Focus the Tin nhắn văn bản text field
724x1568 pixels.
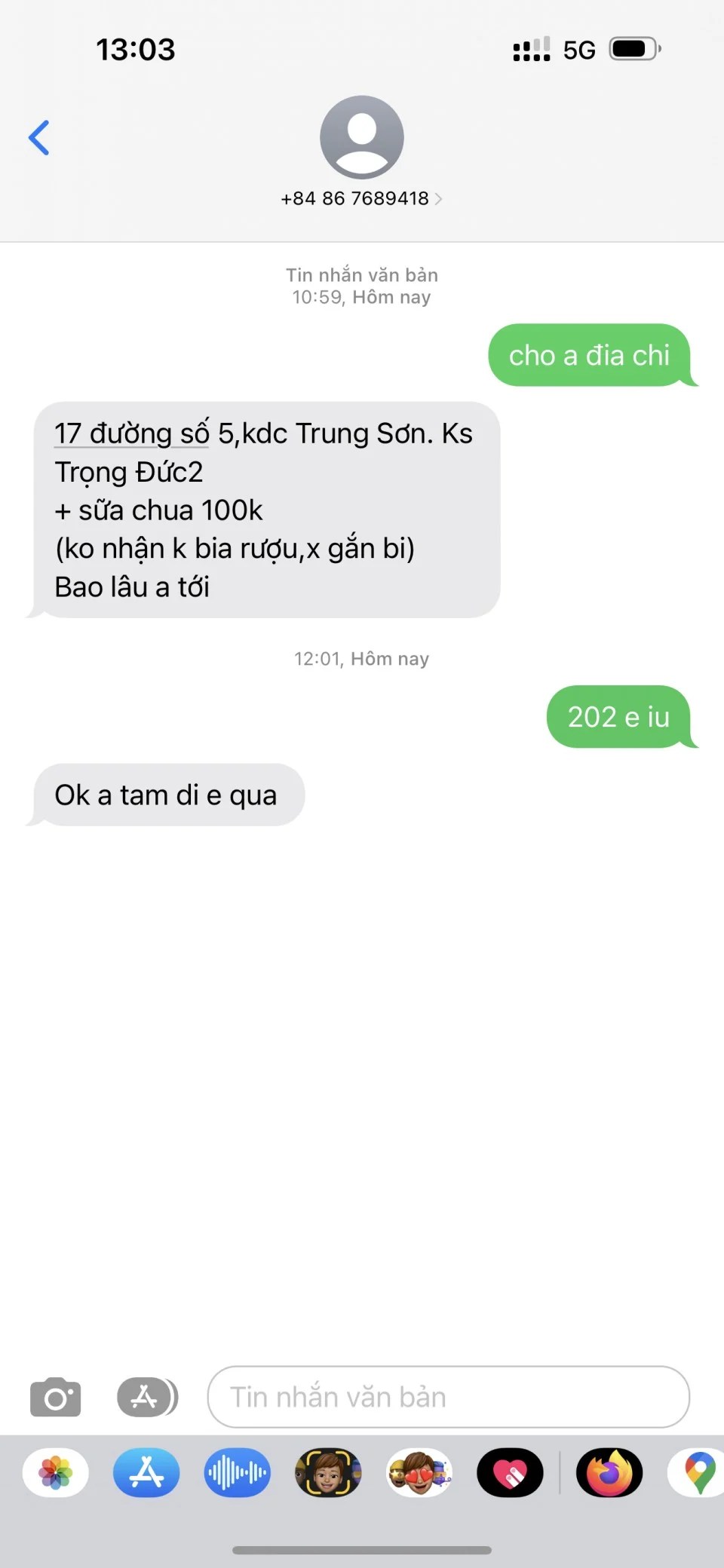tap(448, 1397)
